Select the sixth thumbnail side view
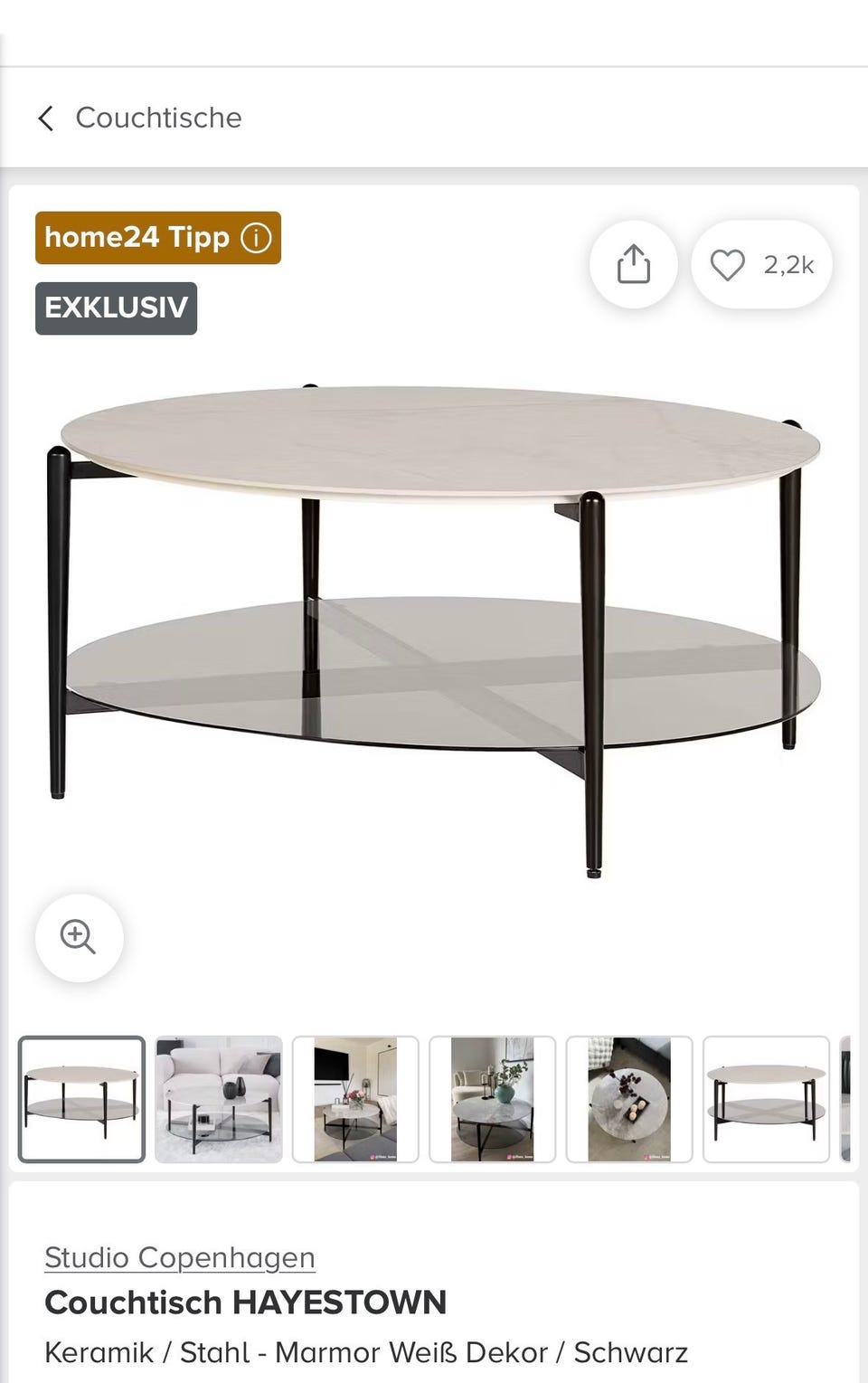Viewport: 868px width, 1383px height. (x=766, y=1099)
